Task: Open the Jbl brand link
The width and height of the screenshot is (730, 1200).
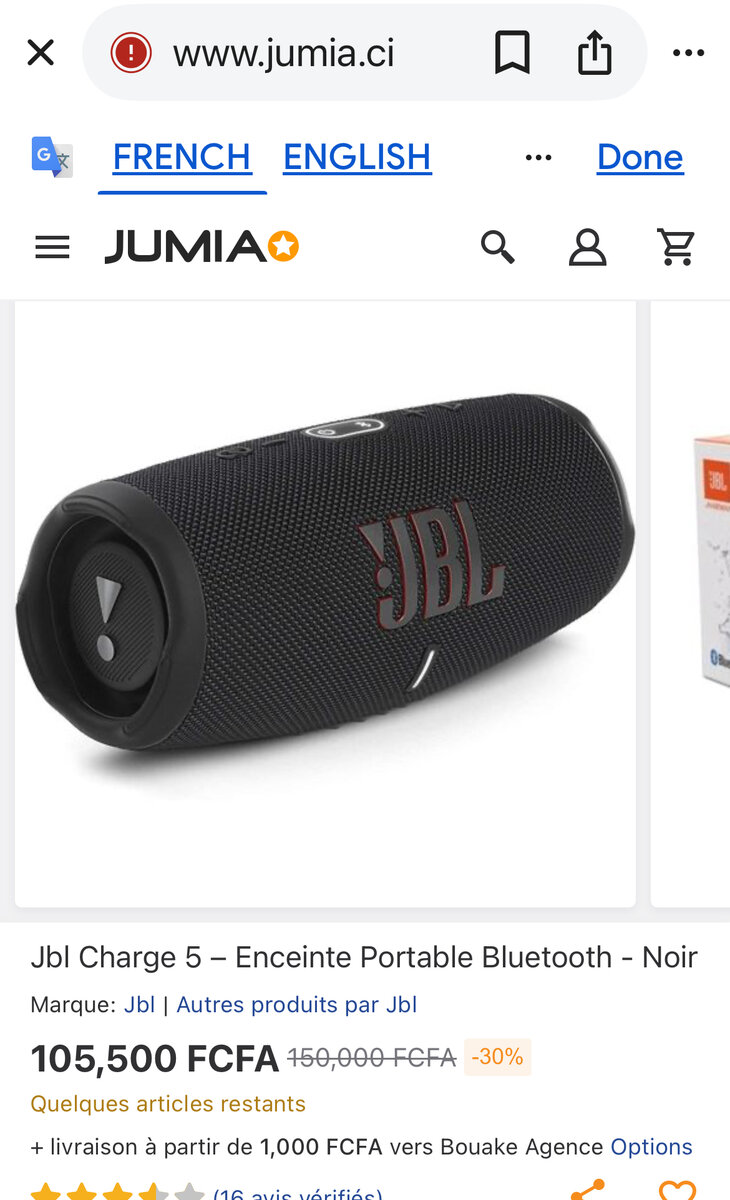Action: point(139,1005)
